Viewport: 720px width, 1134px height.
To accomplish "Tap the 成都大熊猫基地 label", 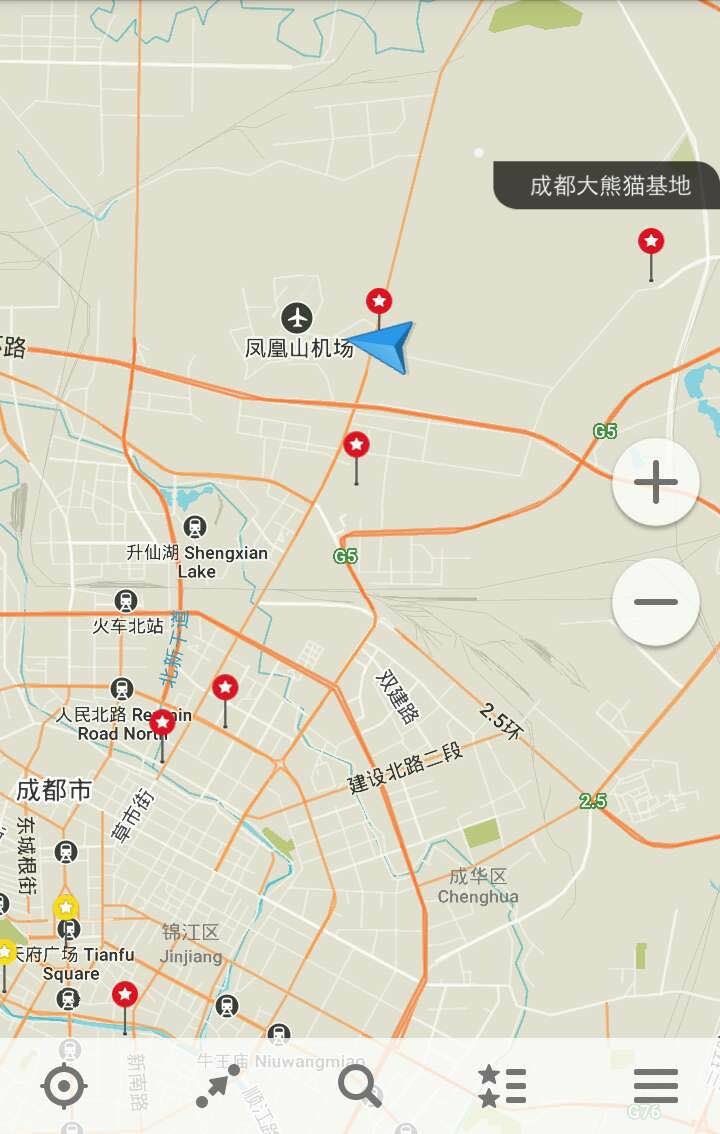I will [x=609, y=185].
